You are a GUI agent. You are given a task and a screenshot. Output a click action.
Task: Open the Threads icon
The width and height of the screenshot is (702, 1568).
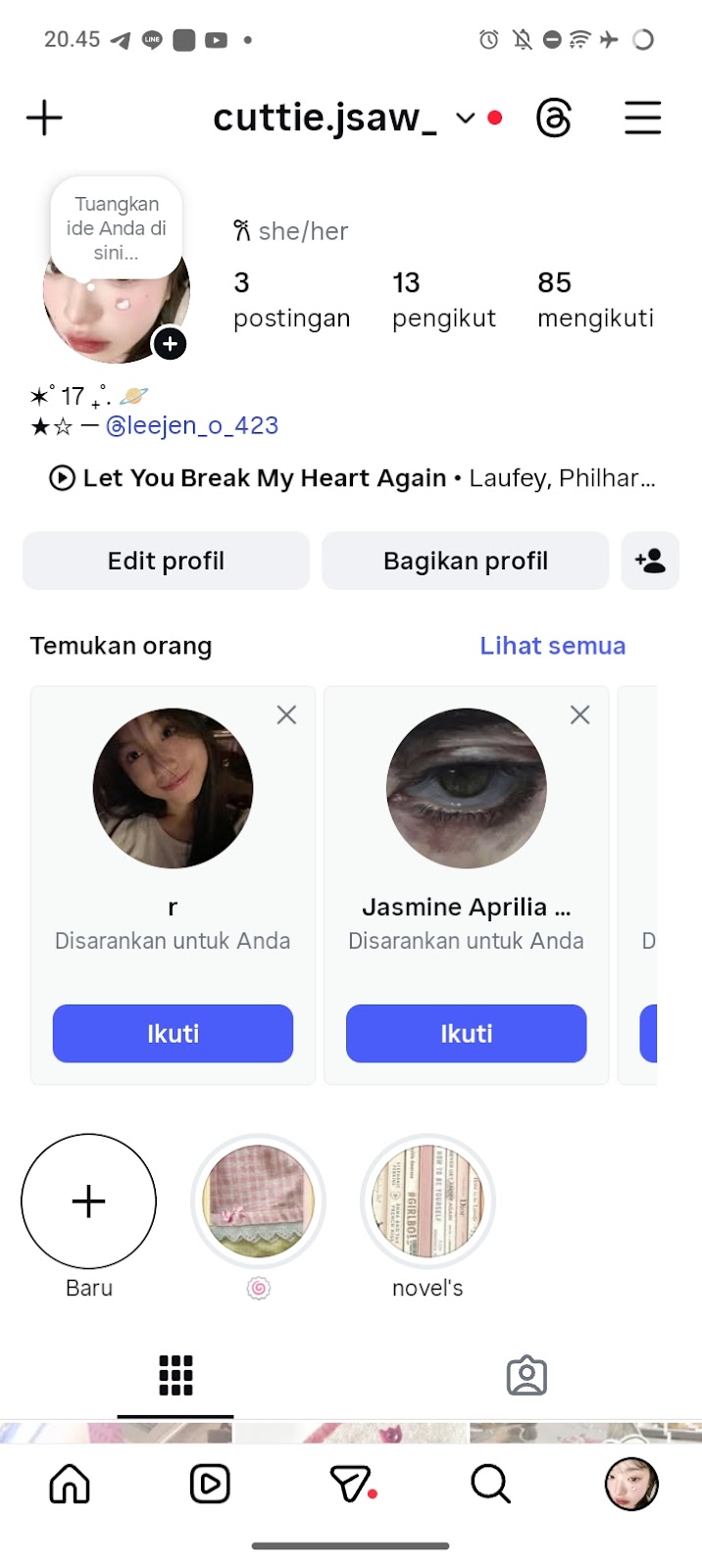click(554, 119)
